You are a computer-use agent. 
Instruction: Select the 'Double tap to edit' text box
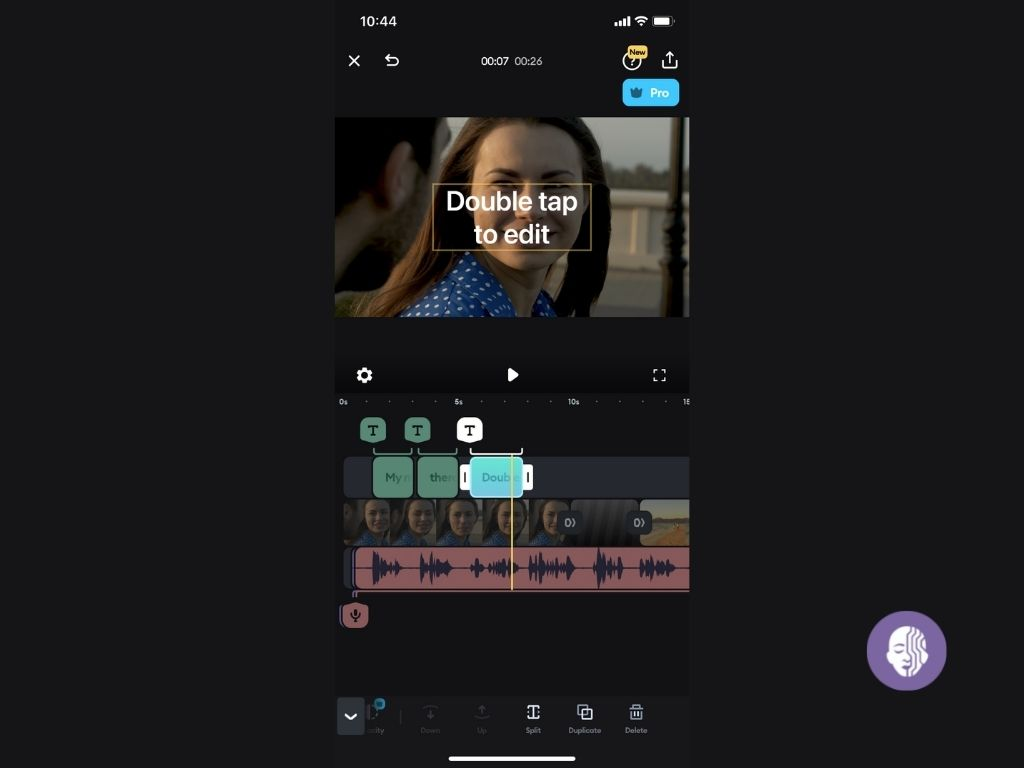(512, 217)
